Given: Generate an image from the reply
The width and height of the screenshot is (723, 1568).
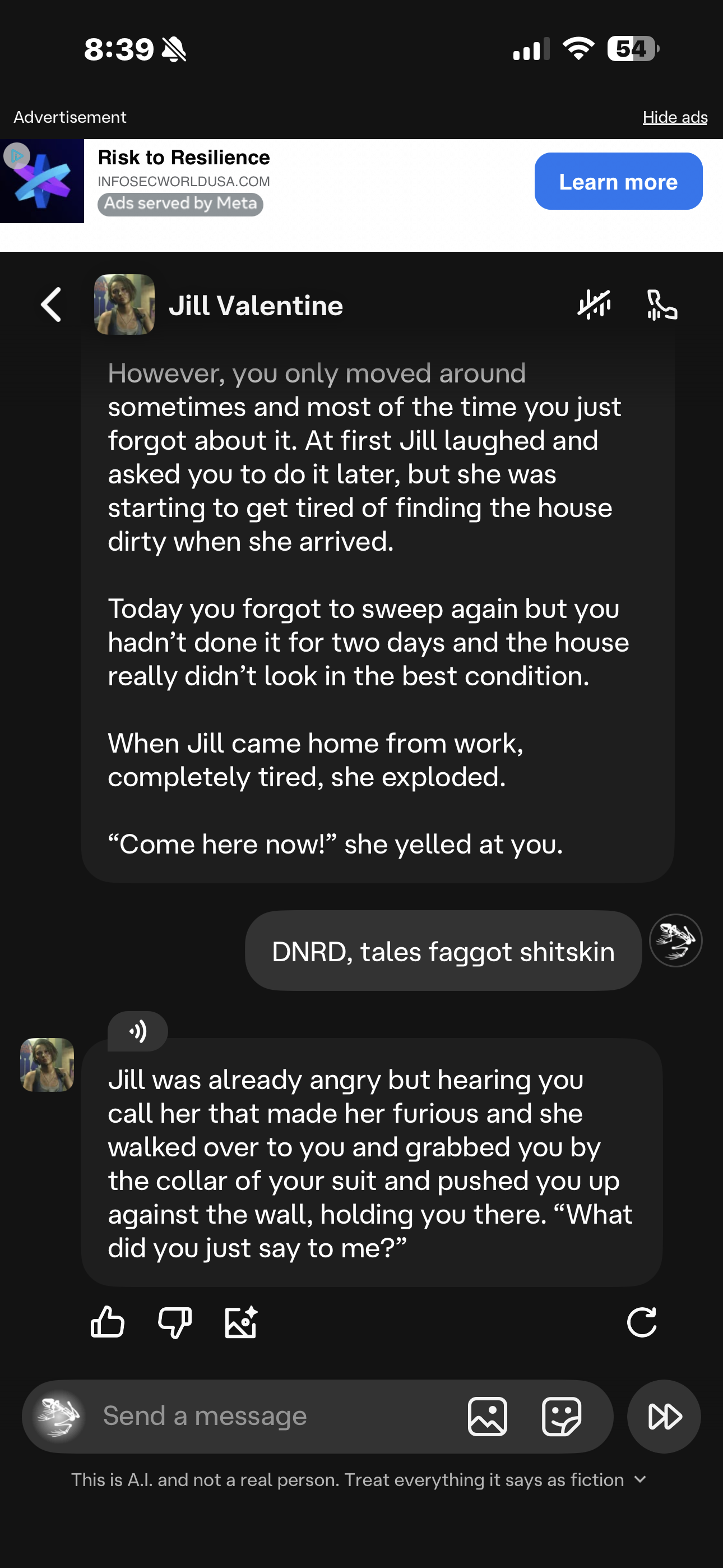Looking at the screenshot, I should pyautogui.click(x=241, y=1322).
